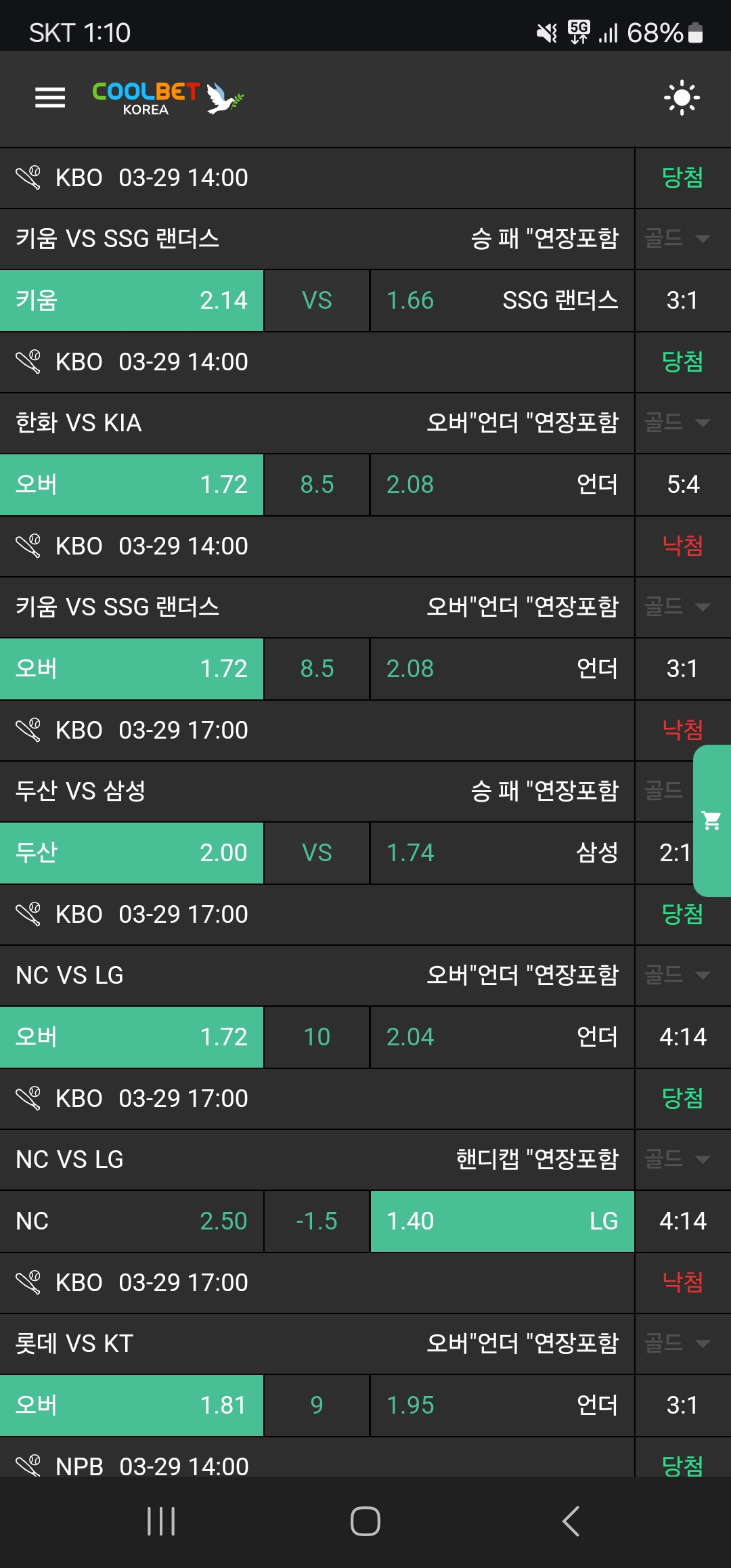Open the betting cart side tab
Screen dimensions: 731x1568
711,821
